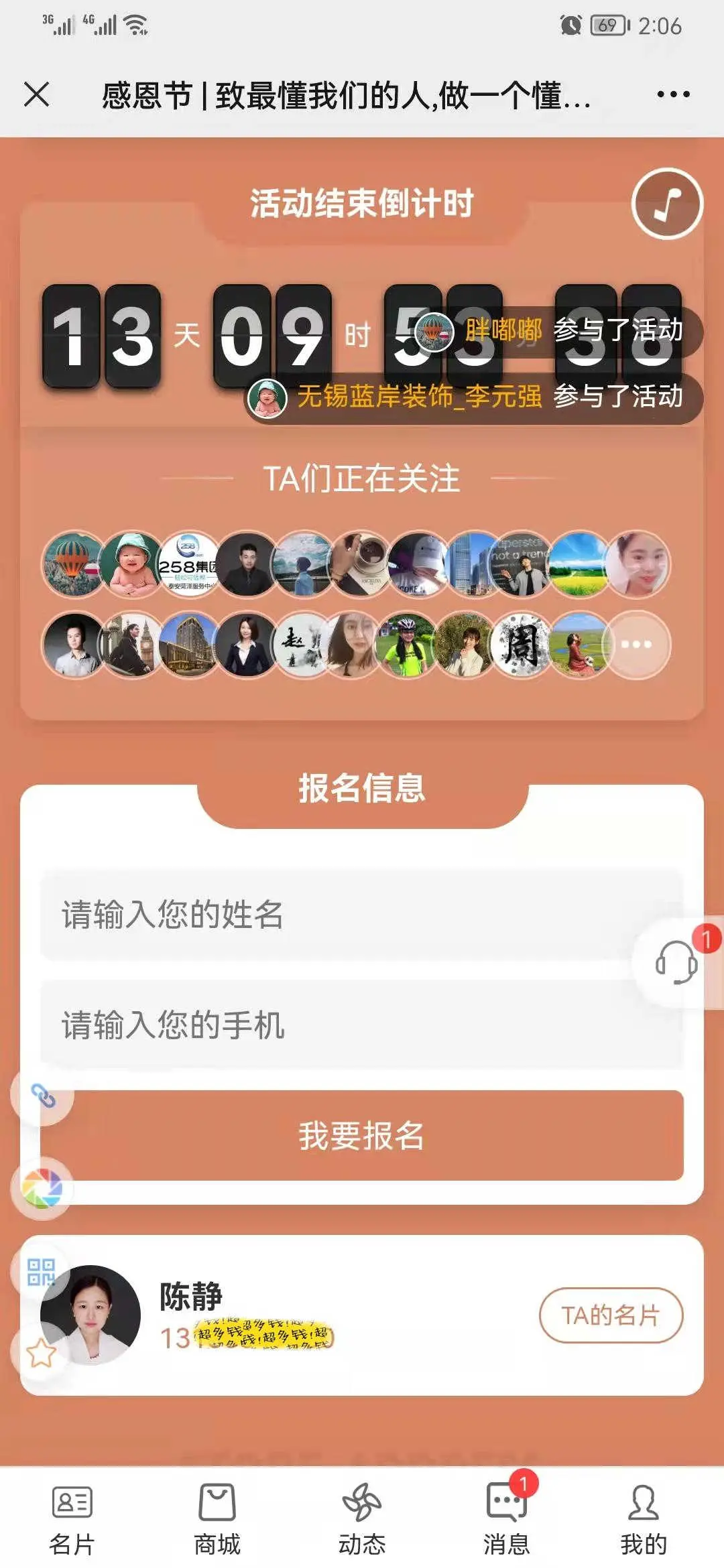
Task: View TA的名片 business card
Action: pyautogui.click(x=611, y=1315)
